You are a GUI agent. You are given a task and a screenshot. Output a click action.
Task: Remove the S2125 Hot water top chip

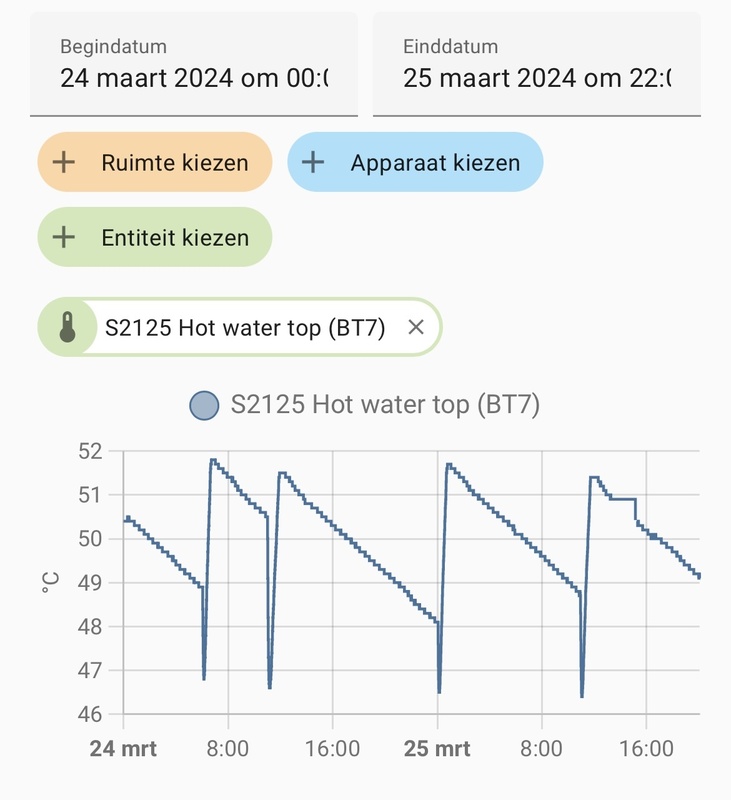click(x=417, y=327)
